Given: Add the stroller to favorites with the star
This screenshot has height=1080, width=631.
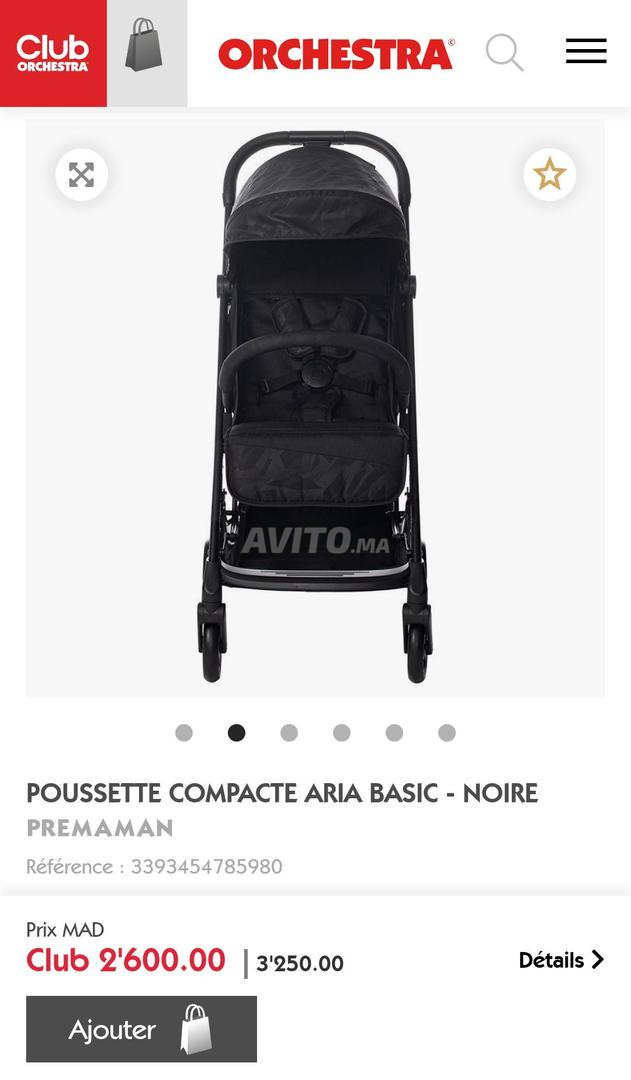Looking at the screenshot, I should click(x=549, y=175).
